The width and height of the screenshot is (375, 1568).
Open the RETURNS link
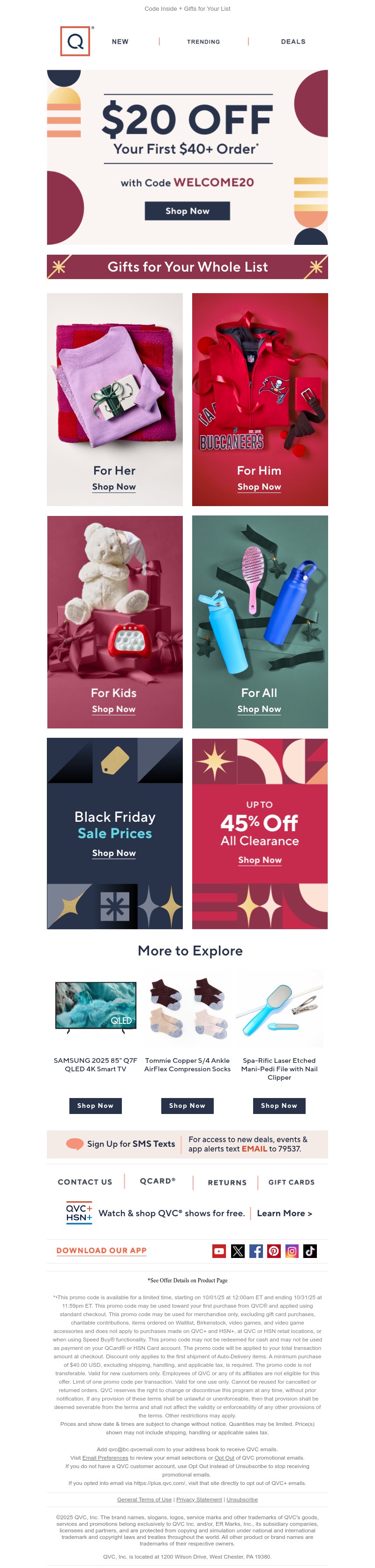227,1183
